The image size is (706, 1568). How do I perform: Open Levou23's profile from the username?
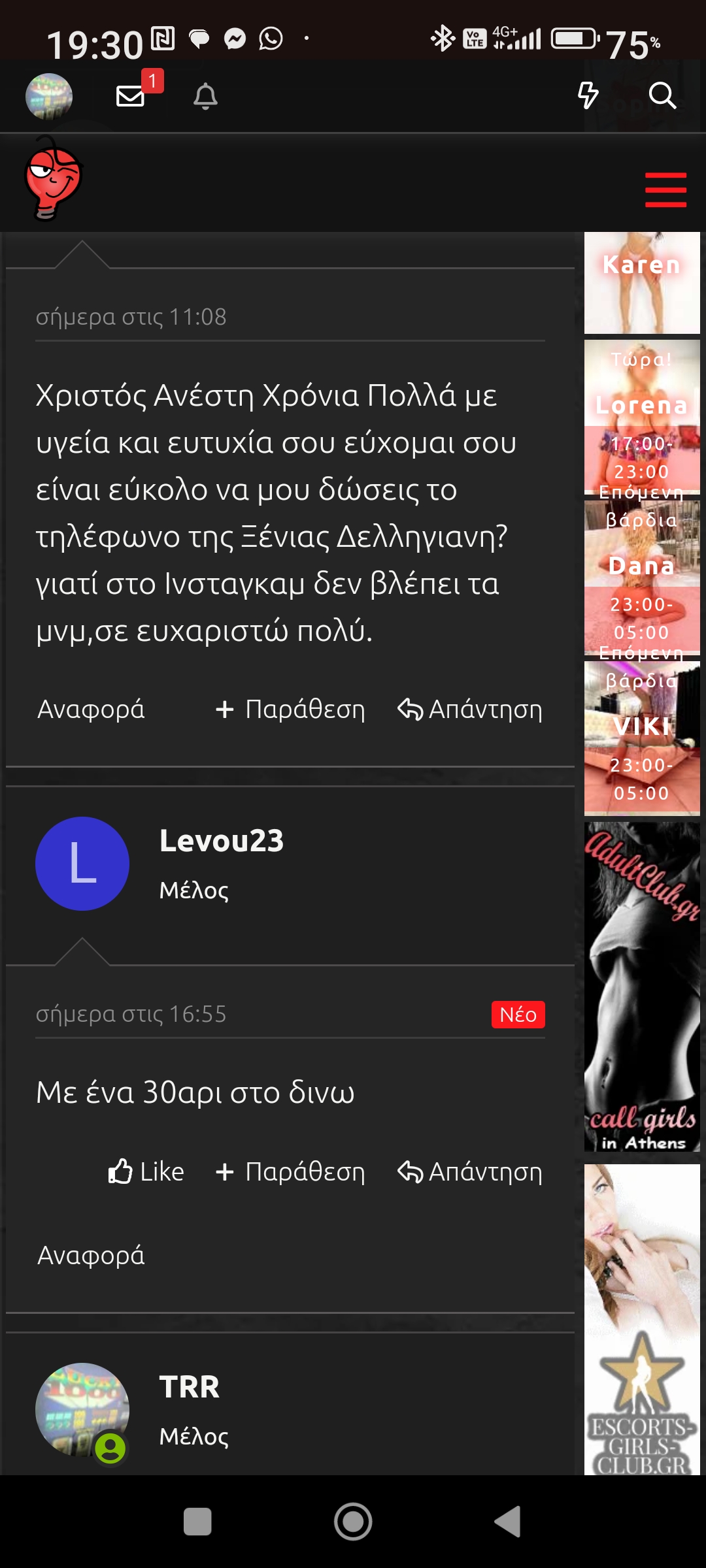tap(222, 841)
